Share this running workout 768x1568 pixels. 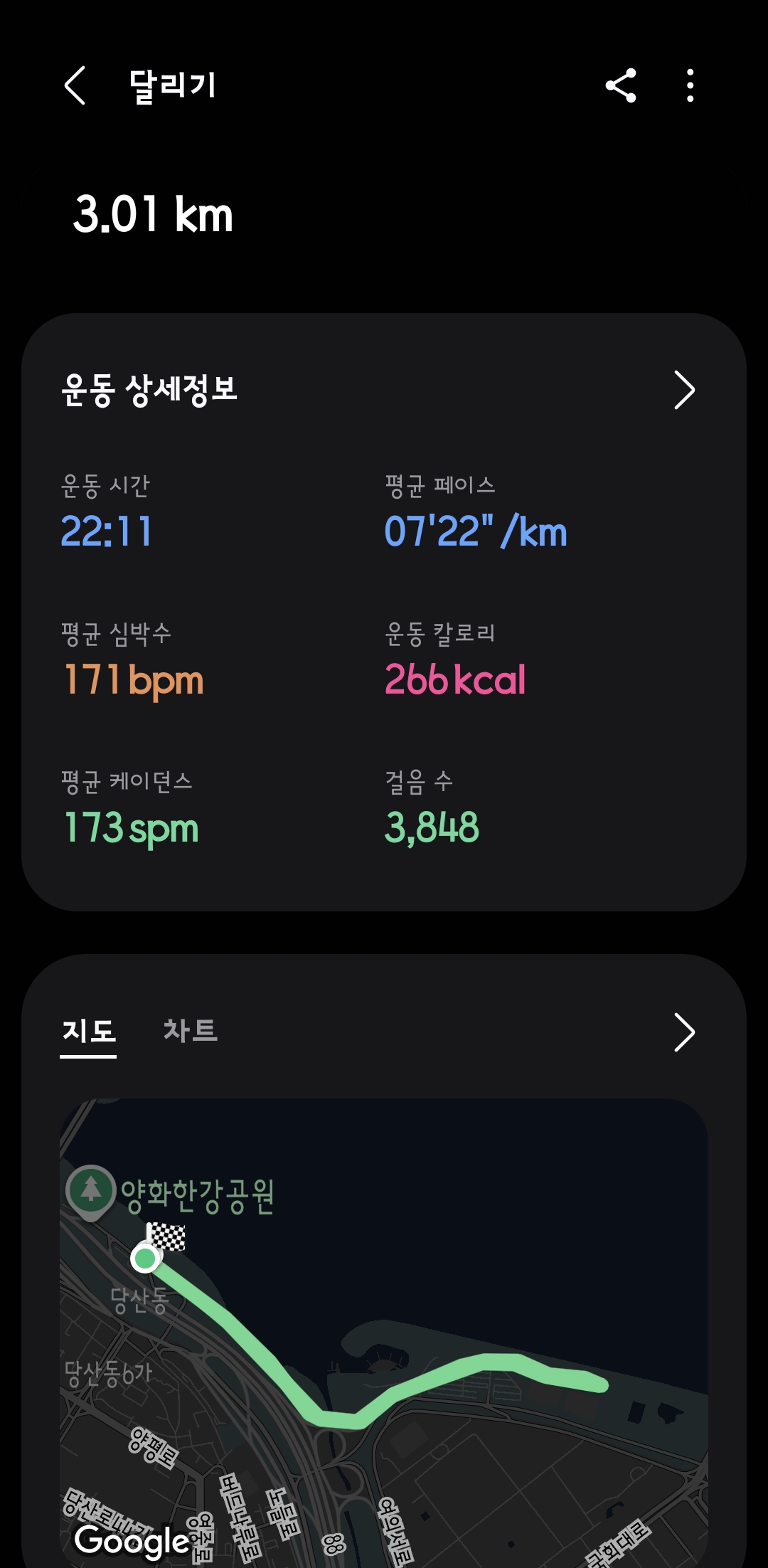click(621, 86)
